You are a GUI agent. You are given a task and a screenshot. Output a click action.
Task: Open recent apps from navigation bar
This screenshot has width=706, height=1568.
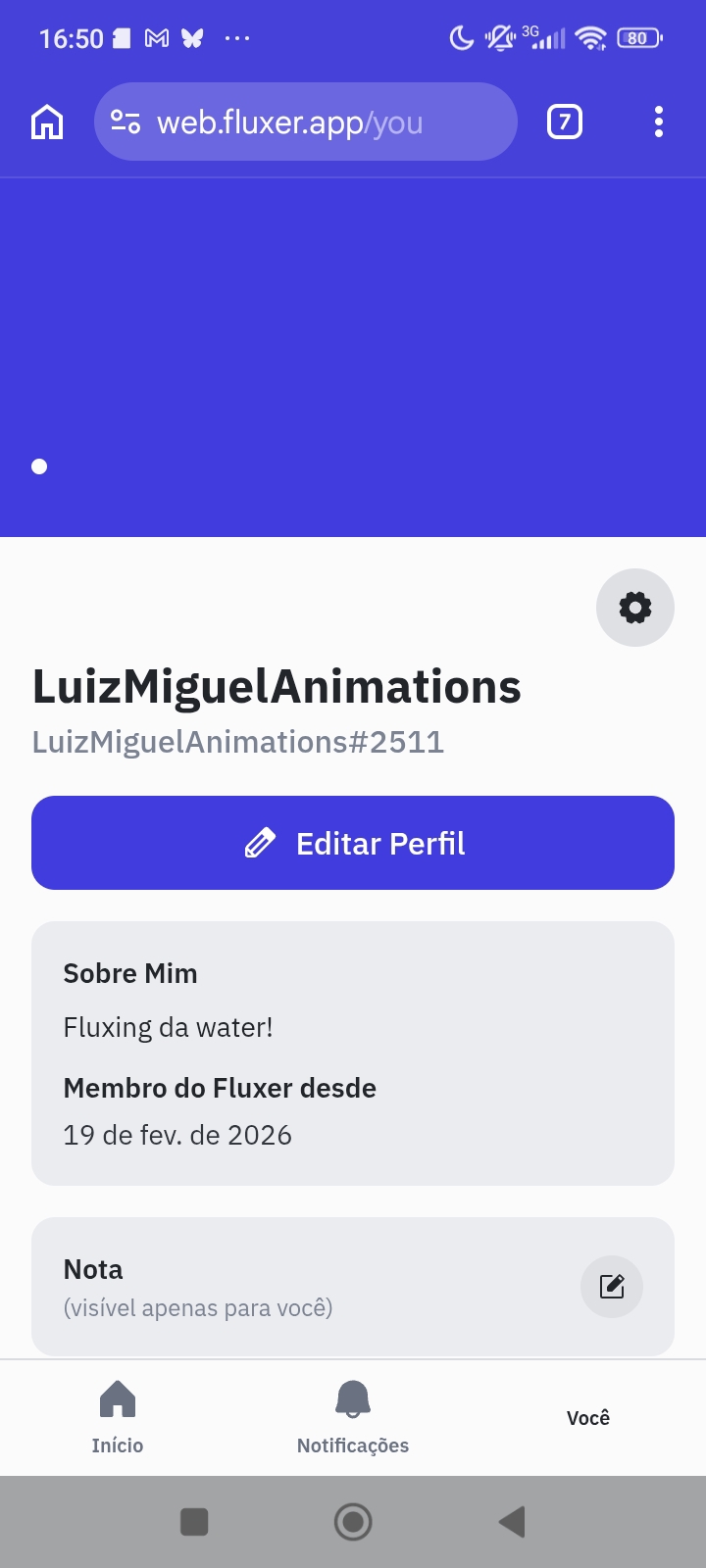(194, 1522)
